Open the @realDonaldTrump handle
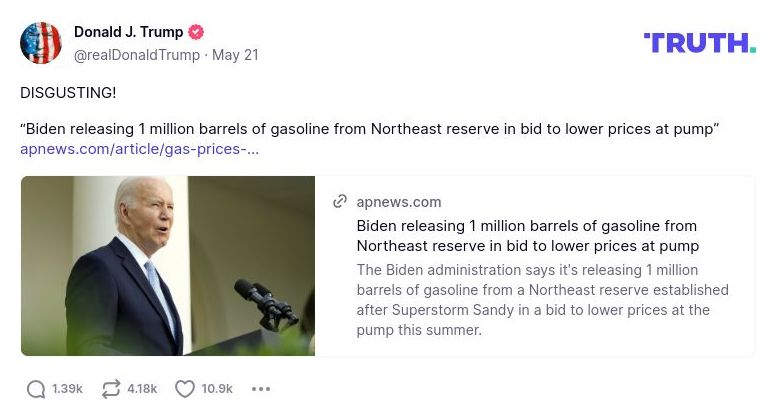The height and width of the screenshot is (419, 777). [137, 55]
